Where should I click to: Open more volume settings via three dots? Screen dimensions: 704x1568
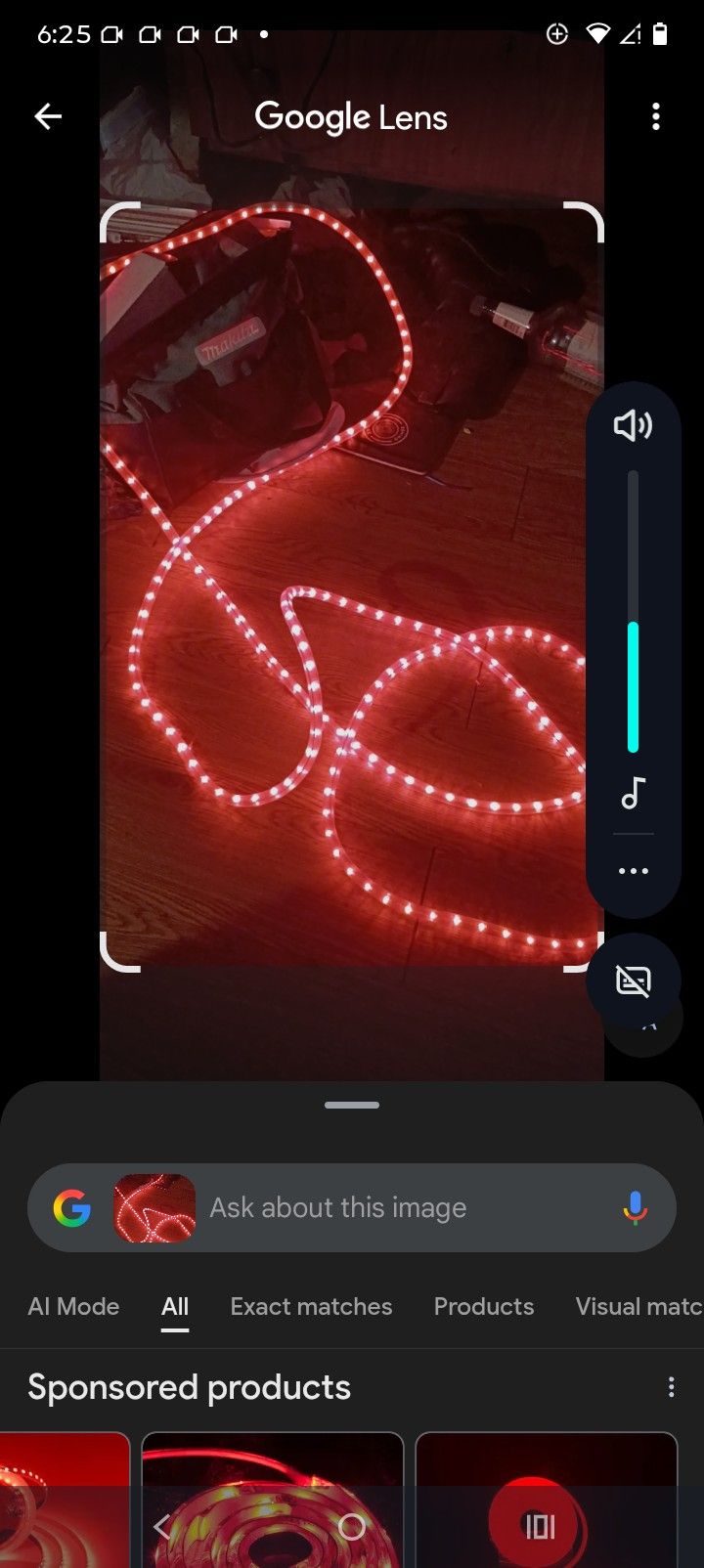(634, 870)
